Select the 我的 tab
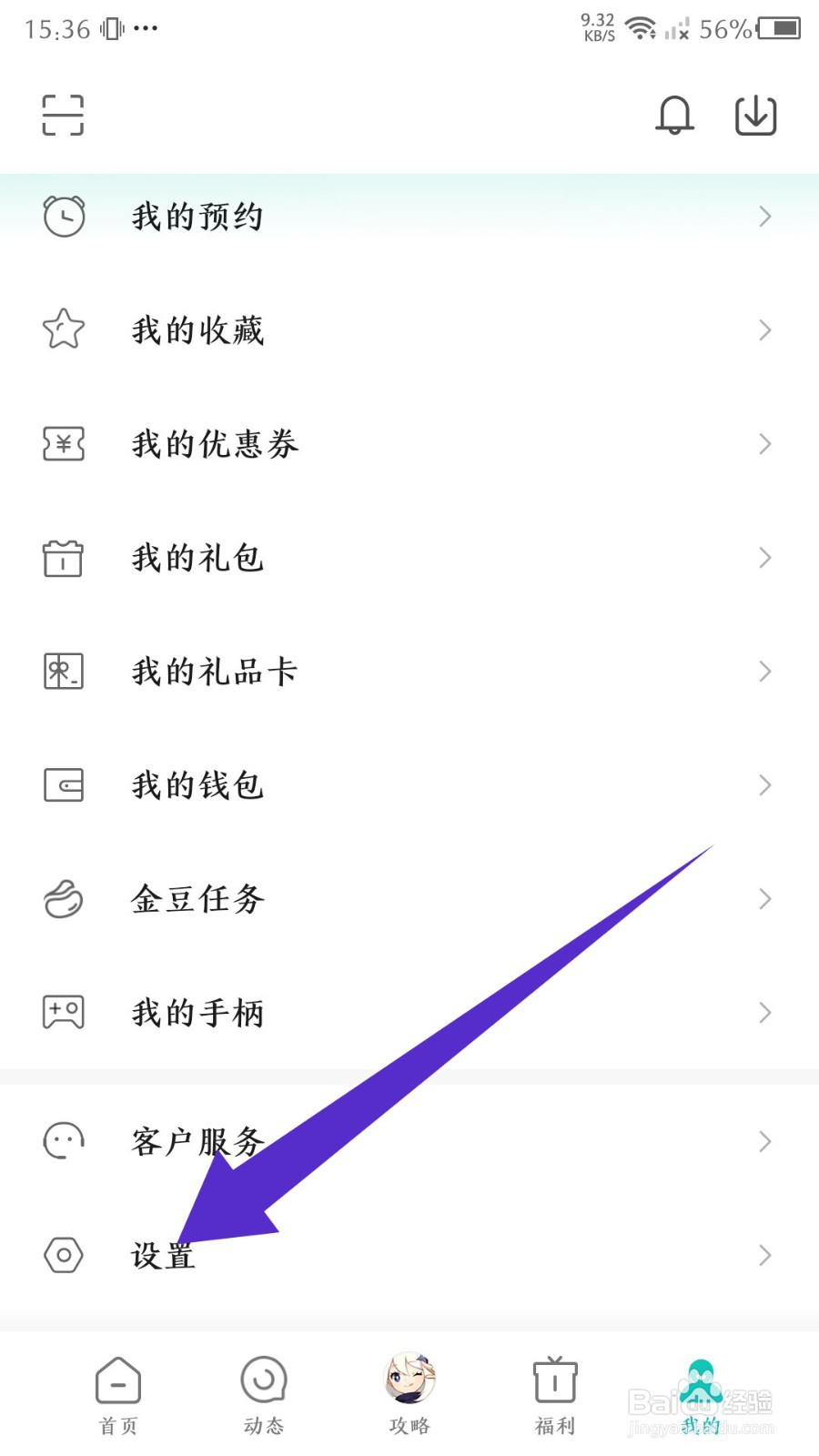Viewport: 819px width, 1456px height. click(701, 1394)
